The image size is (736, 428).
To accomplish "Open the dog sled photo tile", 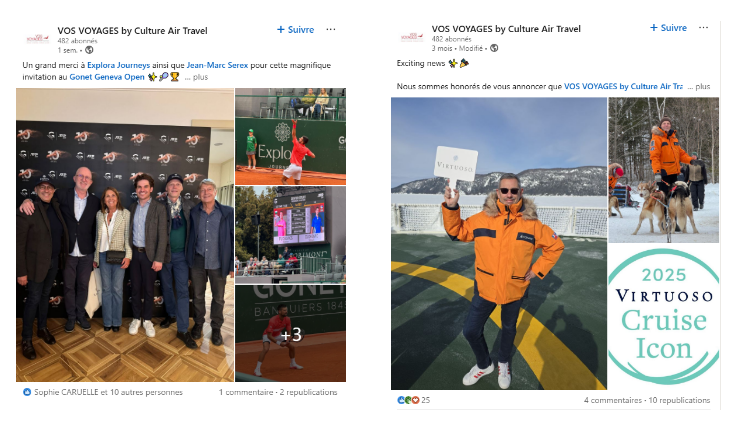I will (662, 170).
